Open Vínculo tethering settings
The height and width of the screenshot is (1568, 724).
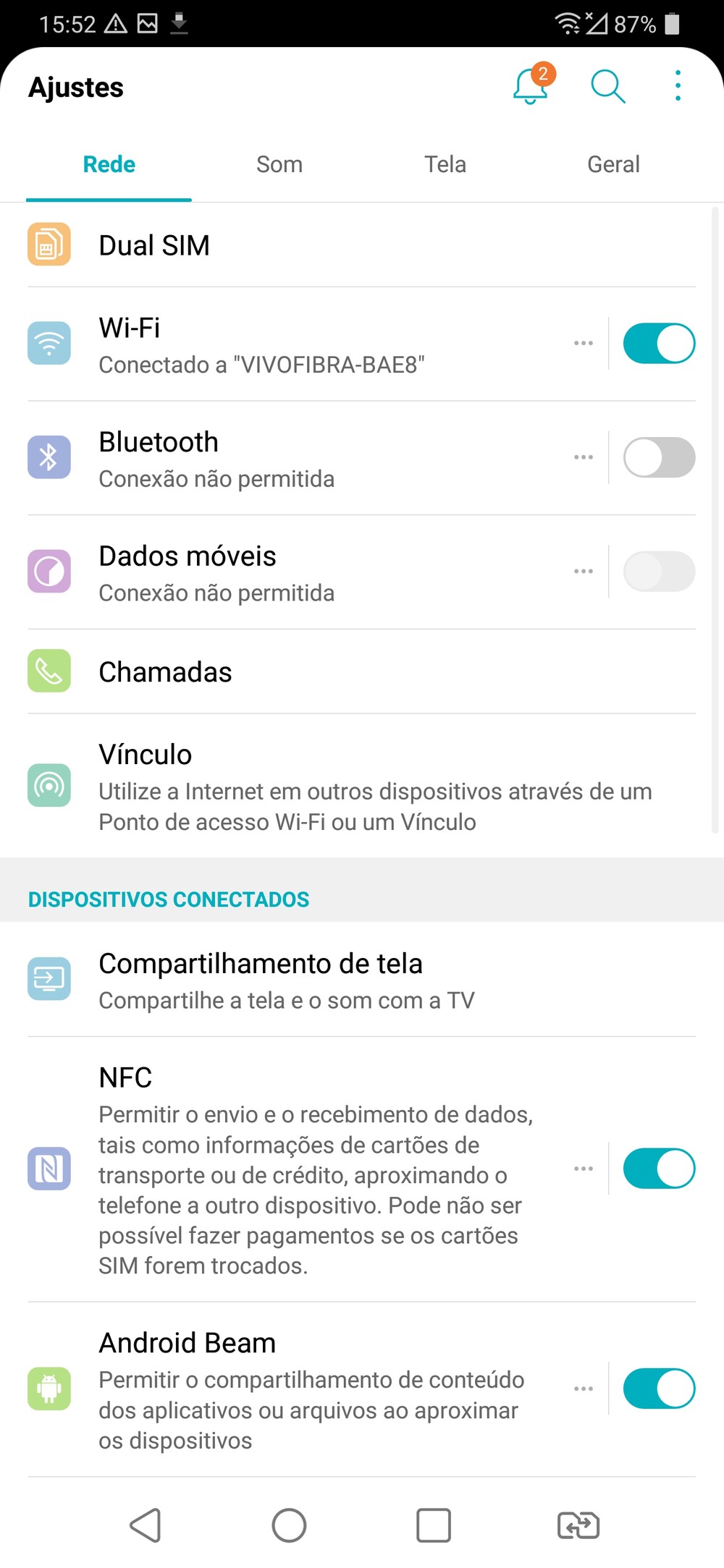pyautogui.click(x=362, y=787)
